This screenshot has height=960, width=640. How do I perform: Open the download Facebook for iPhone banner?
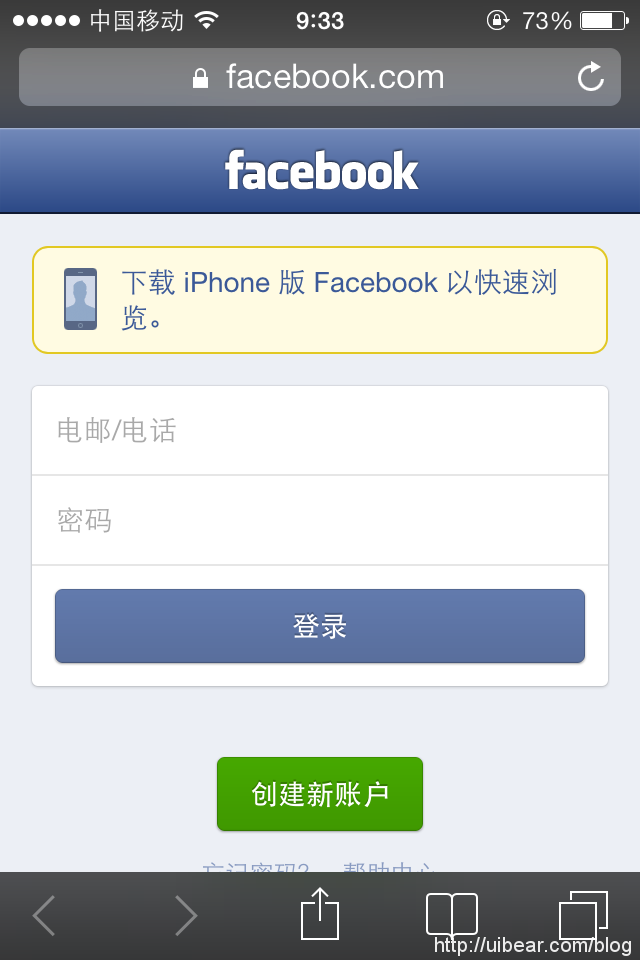[320, 300]
